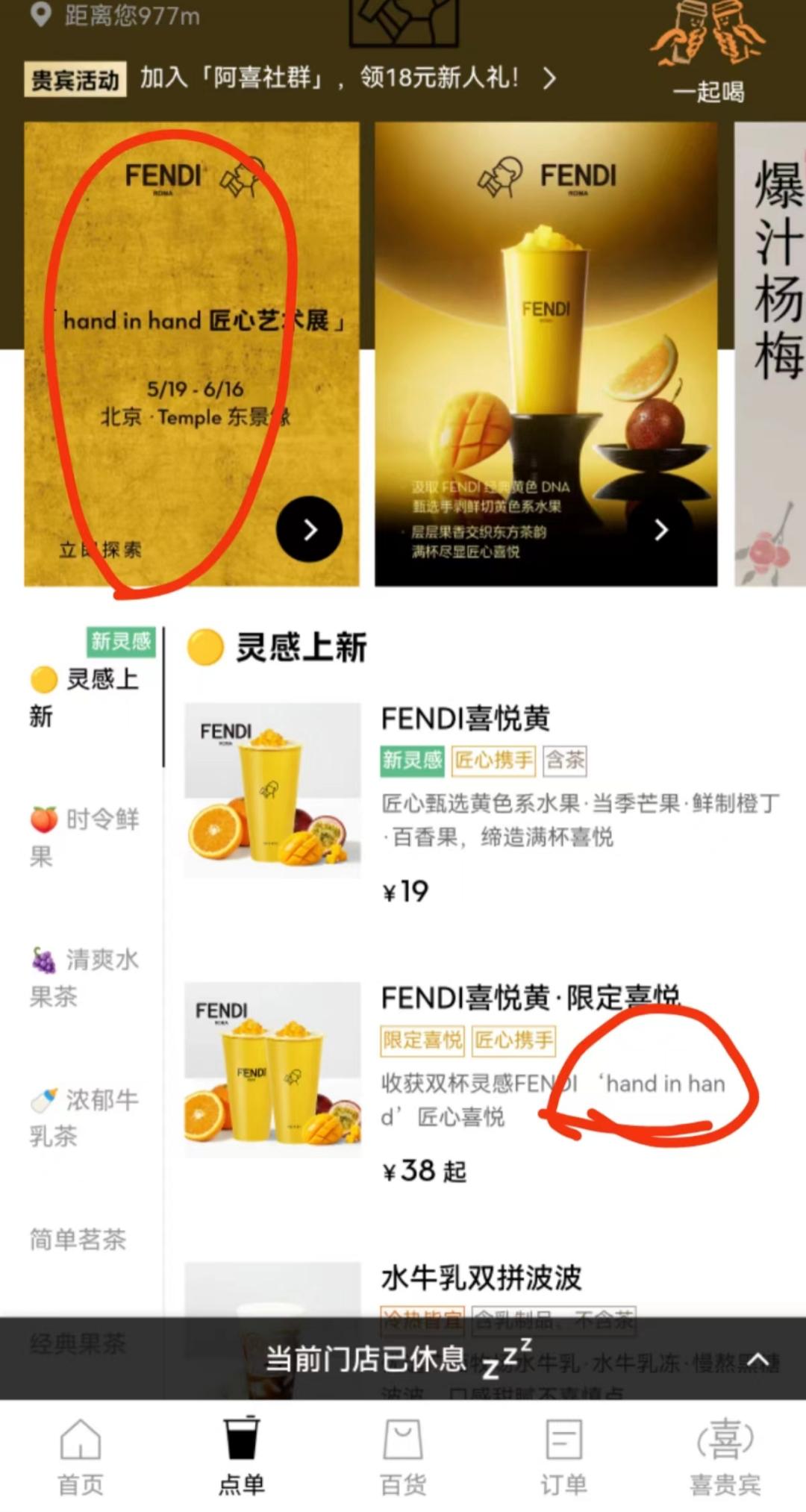
Task: Open the 爆汁杨梅 banner
Action: (772, 354)
